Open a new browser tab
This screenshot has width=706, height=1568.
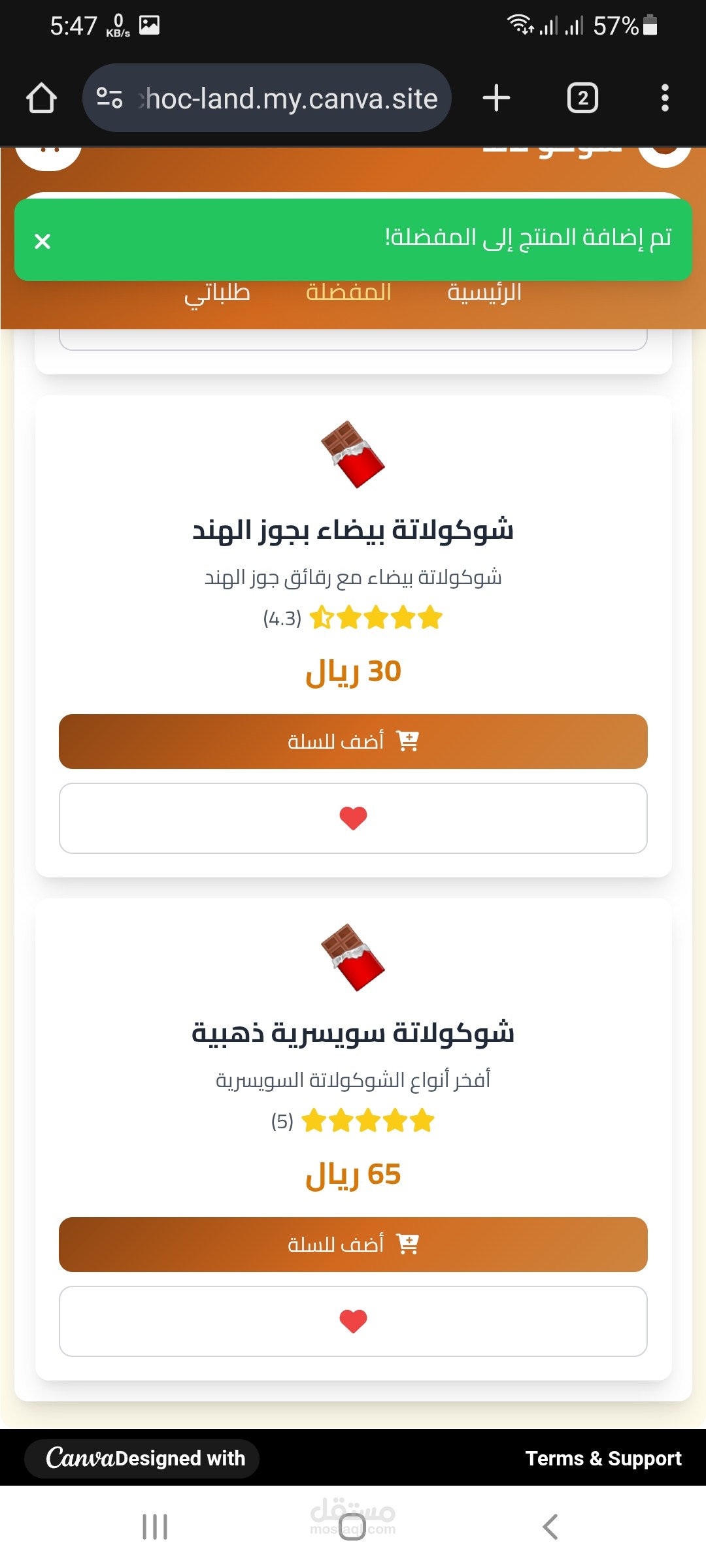[x=497, y=98]
